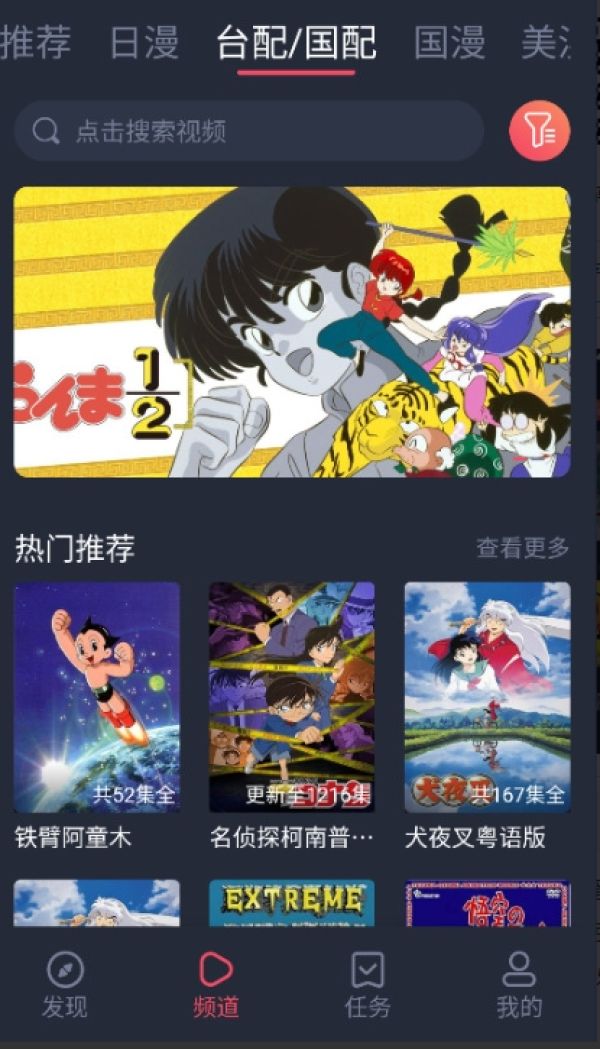Select the 频道 bottom tab
The image size is (600, 1049).
216,984
